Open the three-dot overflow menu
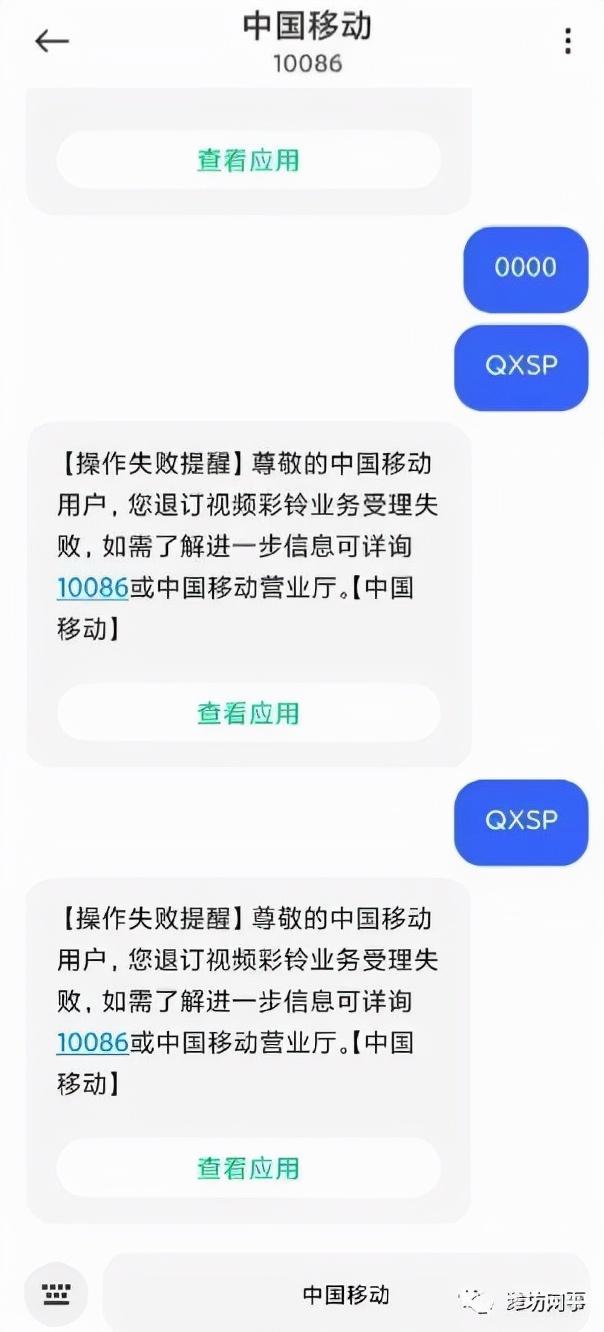 click(x=567, y=41)
